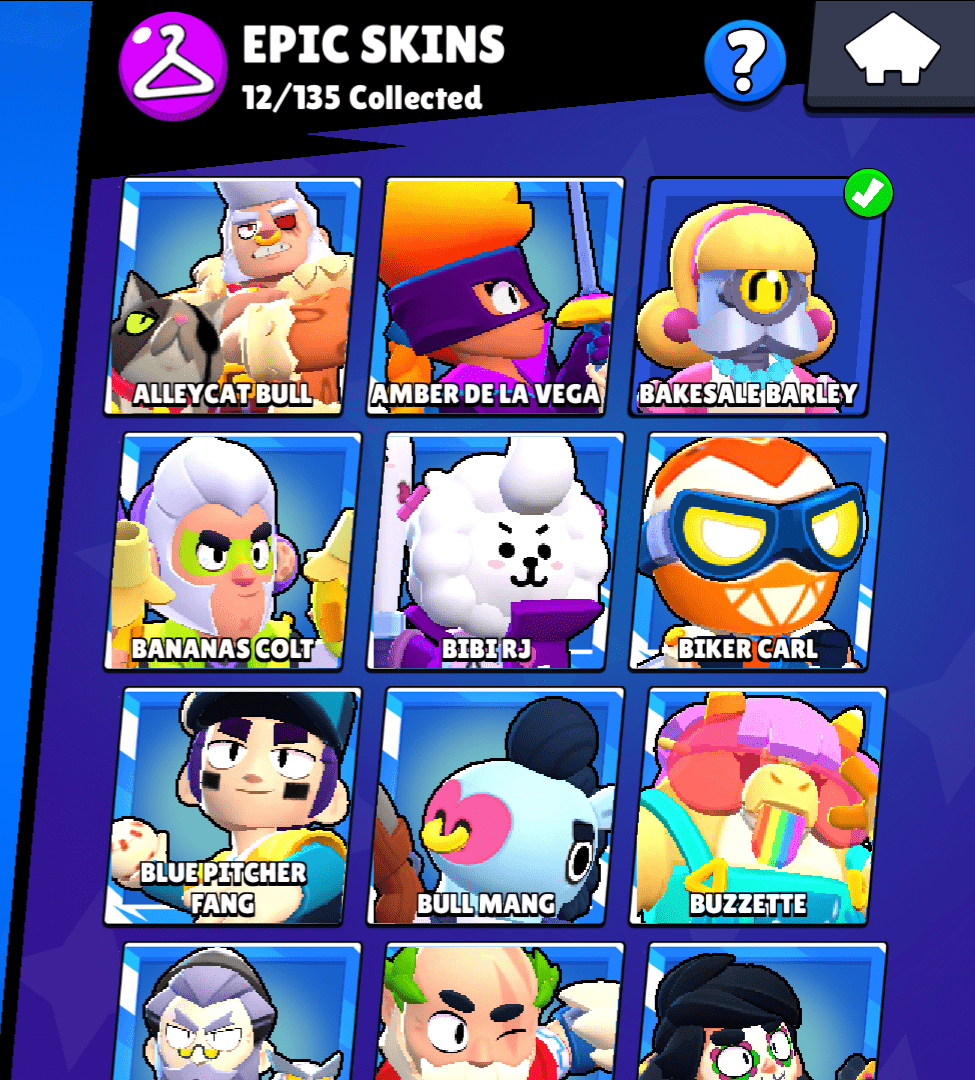Select the Alleycat Bull skin

233,296
